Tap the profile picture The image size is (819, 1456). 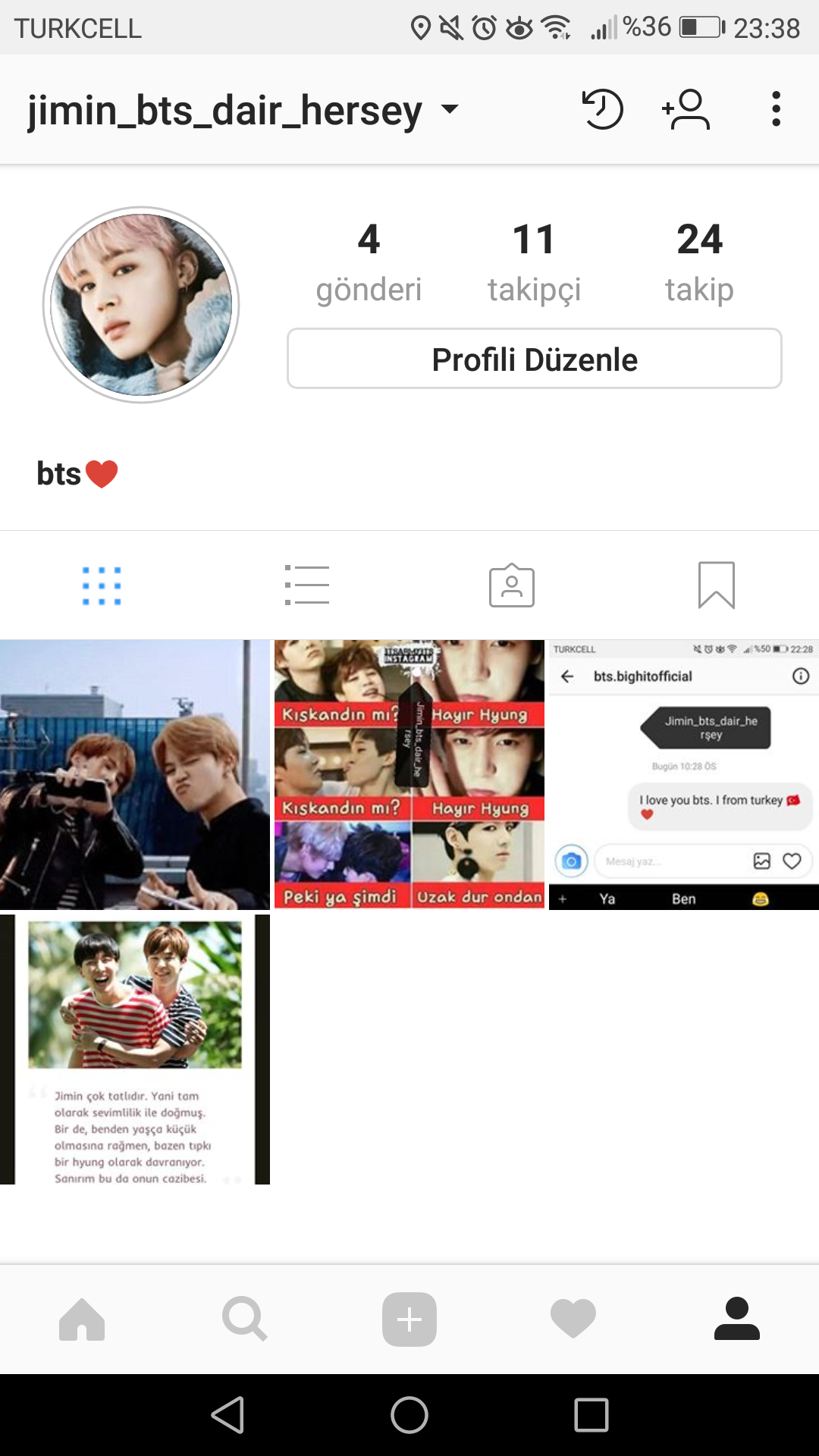[x=141, y=305]
